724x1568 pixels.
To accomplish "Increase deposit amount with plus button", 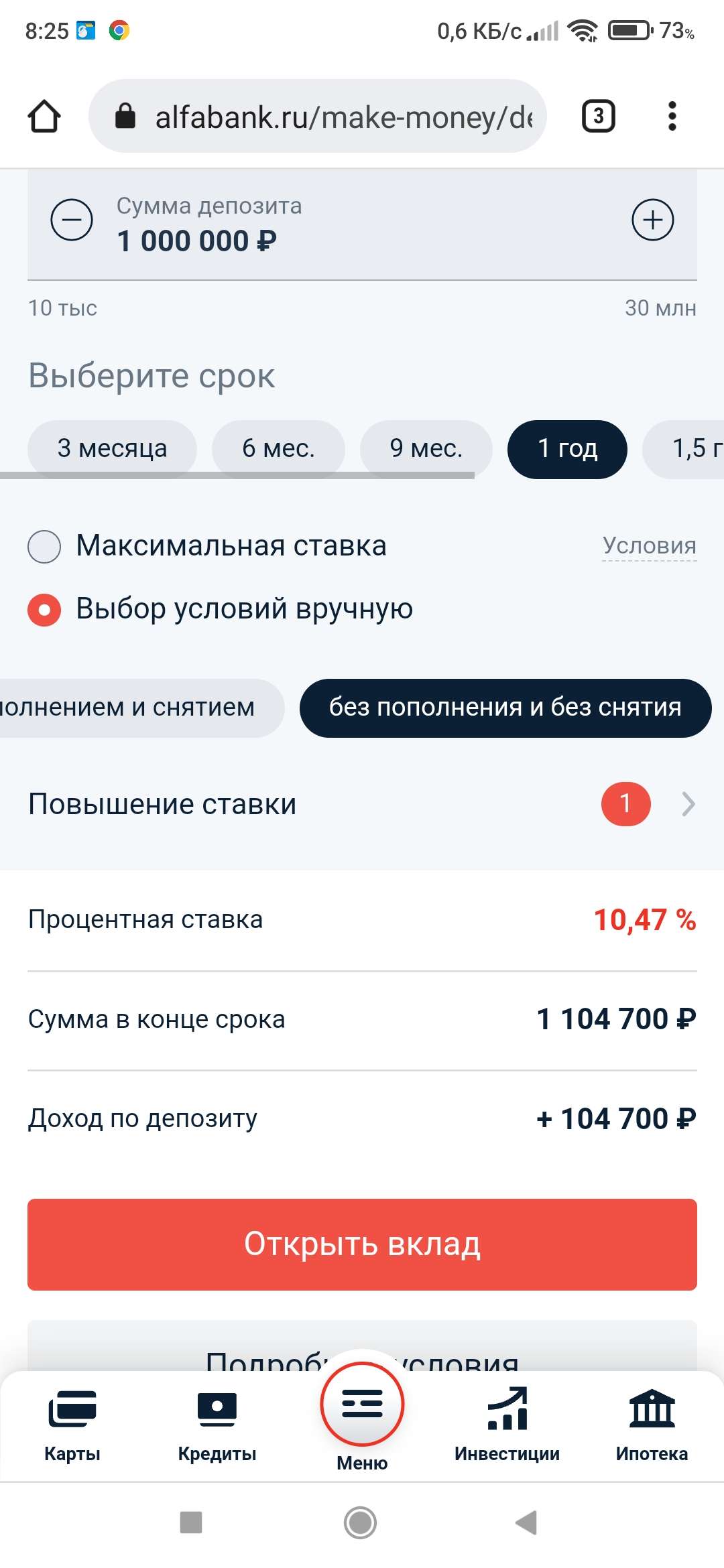I will (x=652, y=220).
